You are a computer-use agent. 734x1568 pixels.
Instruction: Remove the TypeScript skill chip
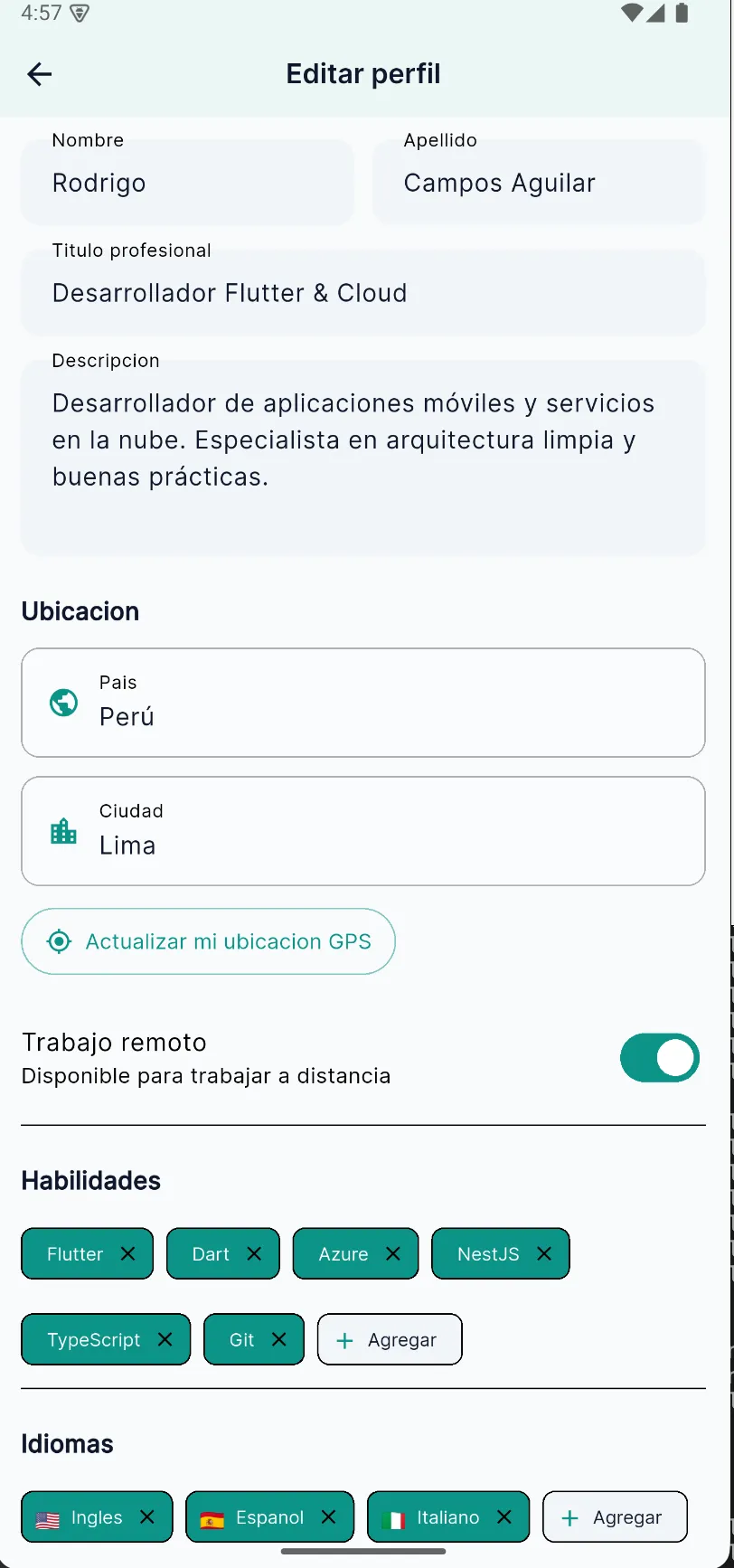pos(165,1340)
